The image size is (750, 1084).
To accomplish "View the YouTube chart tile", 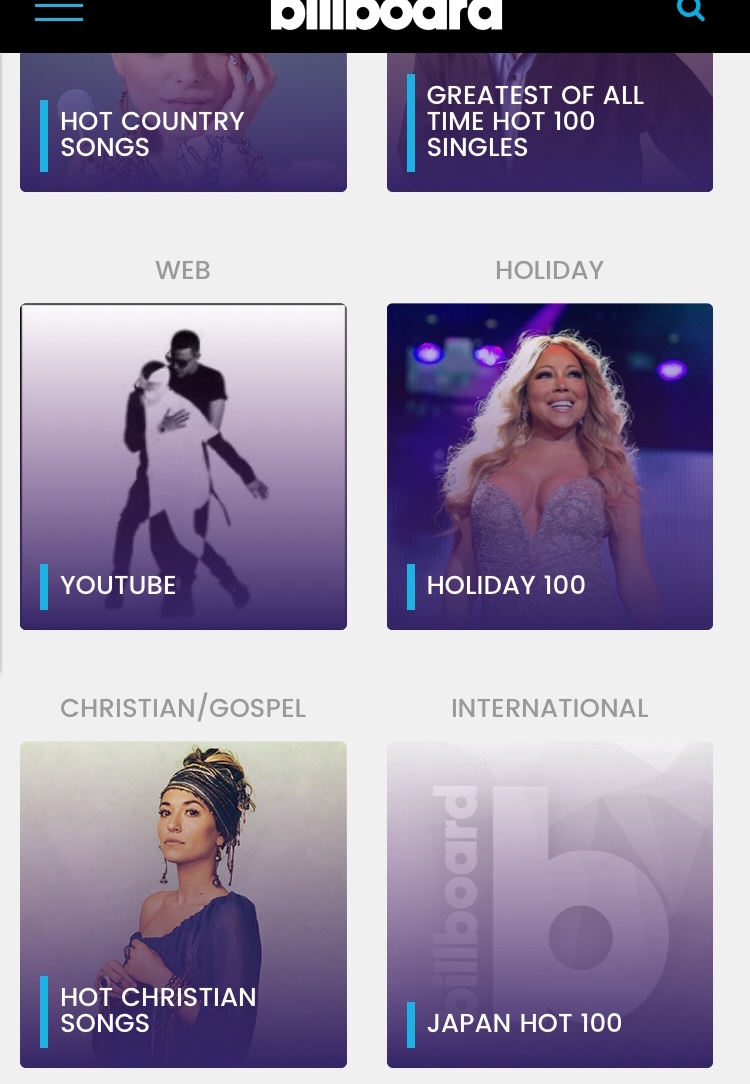I will click(x=183, y=467).
